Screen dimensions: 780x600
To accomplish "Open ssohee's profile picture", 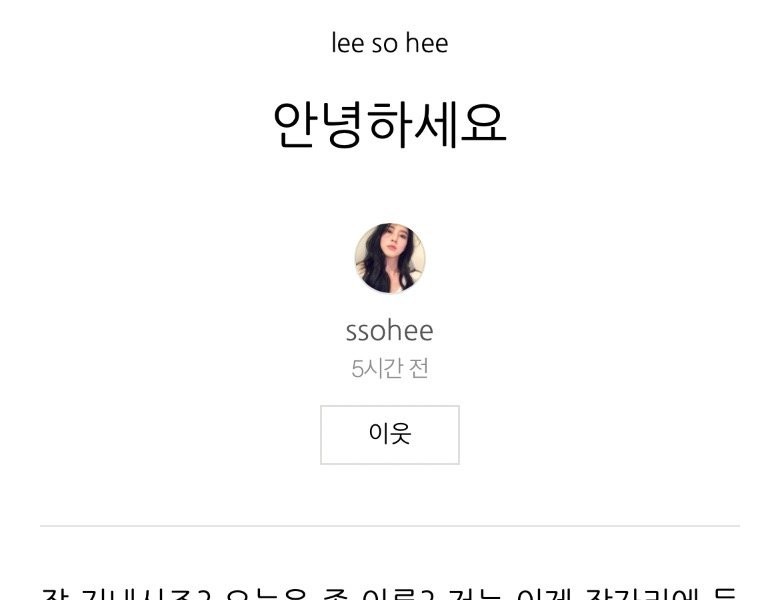I will coord(390,259).
